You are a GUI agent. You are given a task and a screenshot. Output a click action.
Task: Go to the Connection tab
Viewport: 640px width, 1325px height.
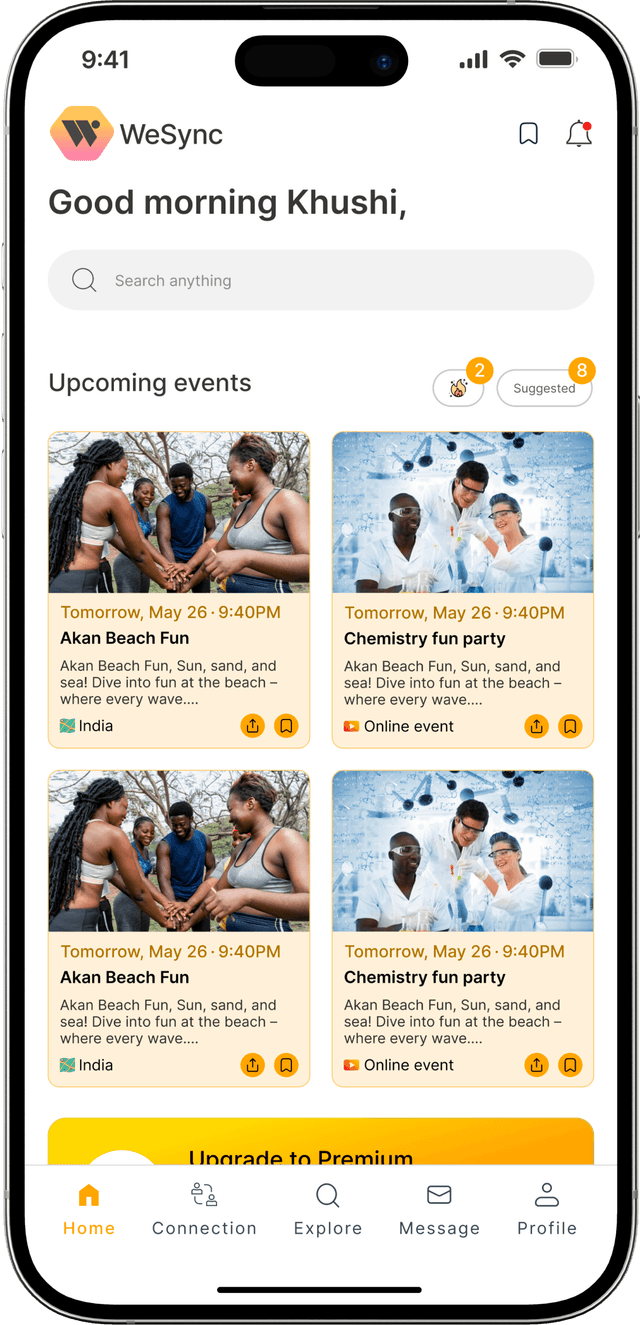click(x=204, y=1209)
